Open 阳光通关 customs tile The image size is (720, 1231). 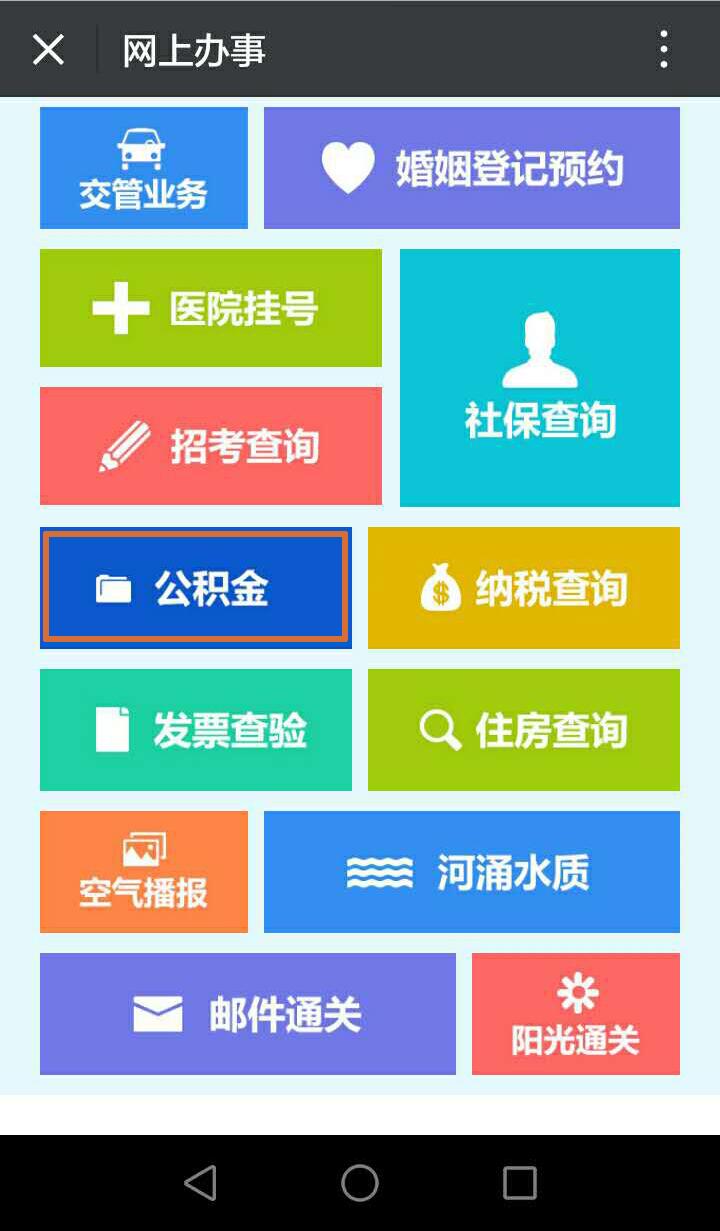(x=576, y=1014)
